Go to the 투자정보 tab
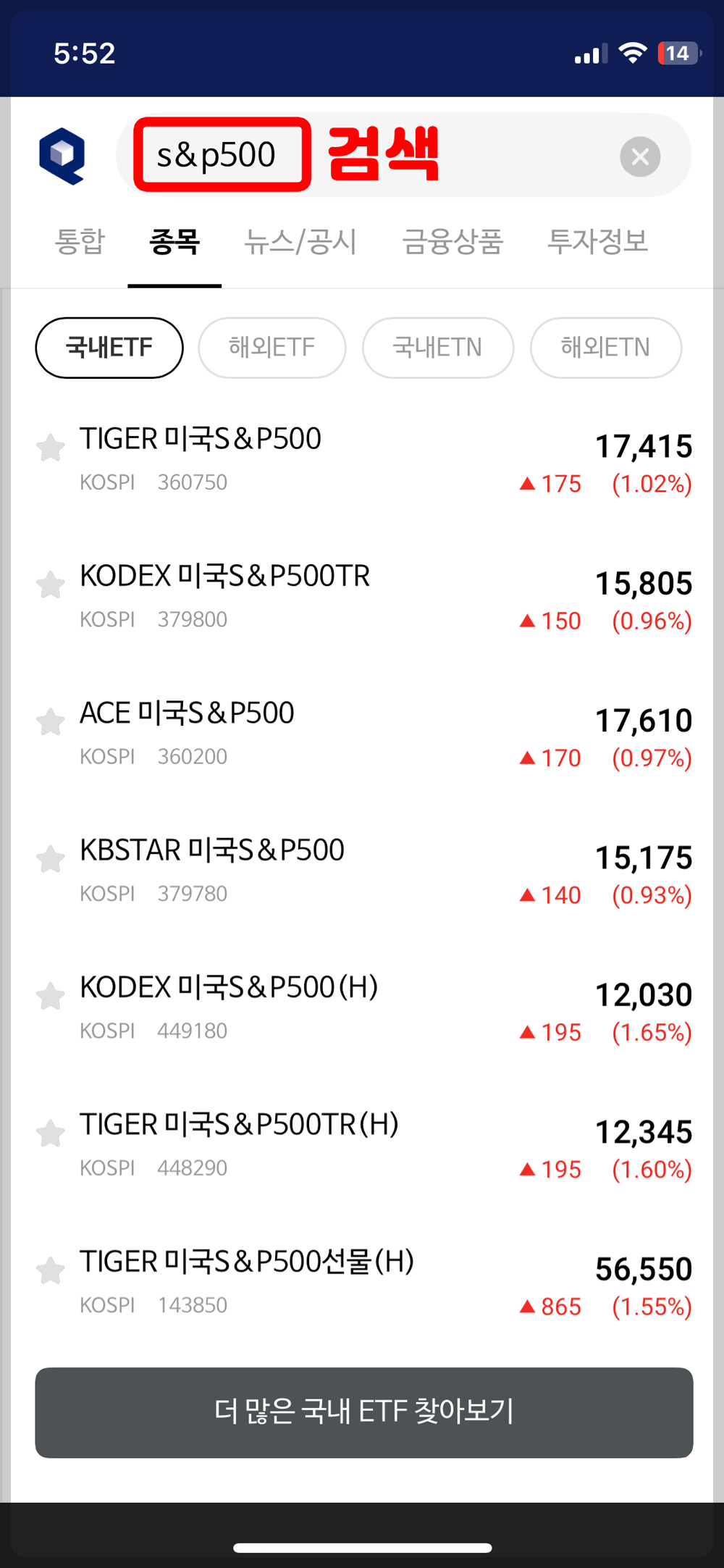This screenshot has width=724, height=1568. pos(597,242)
